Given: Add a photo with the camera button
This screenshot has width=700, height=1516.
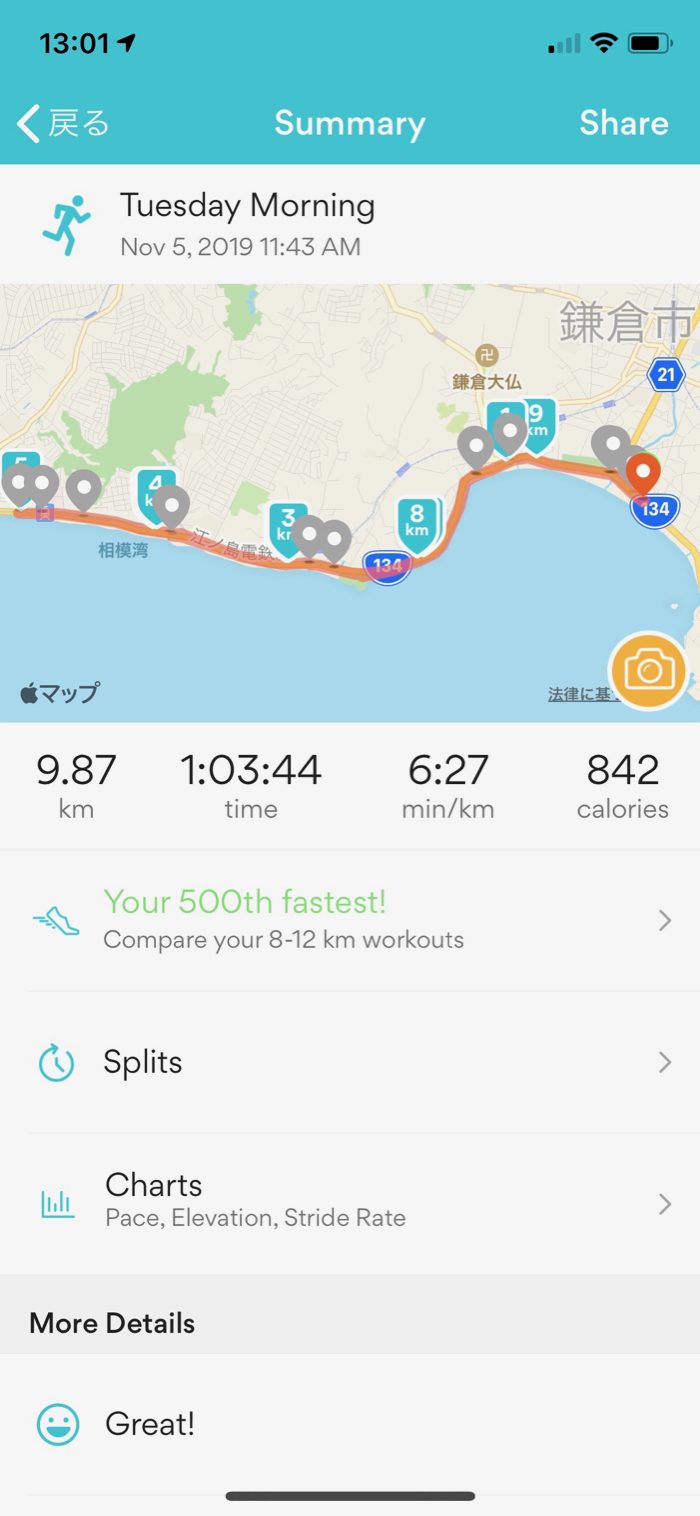Looking at the screenshot, I should coord(648,671).
